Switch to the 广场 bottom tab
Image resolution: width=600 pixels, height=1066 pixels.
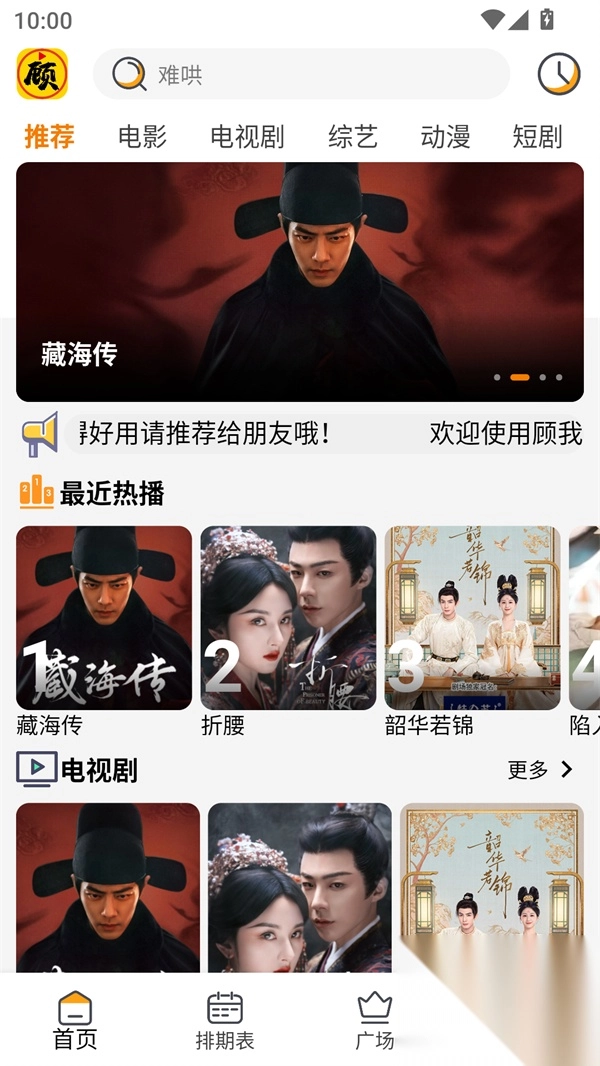coord(375,1021)
